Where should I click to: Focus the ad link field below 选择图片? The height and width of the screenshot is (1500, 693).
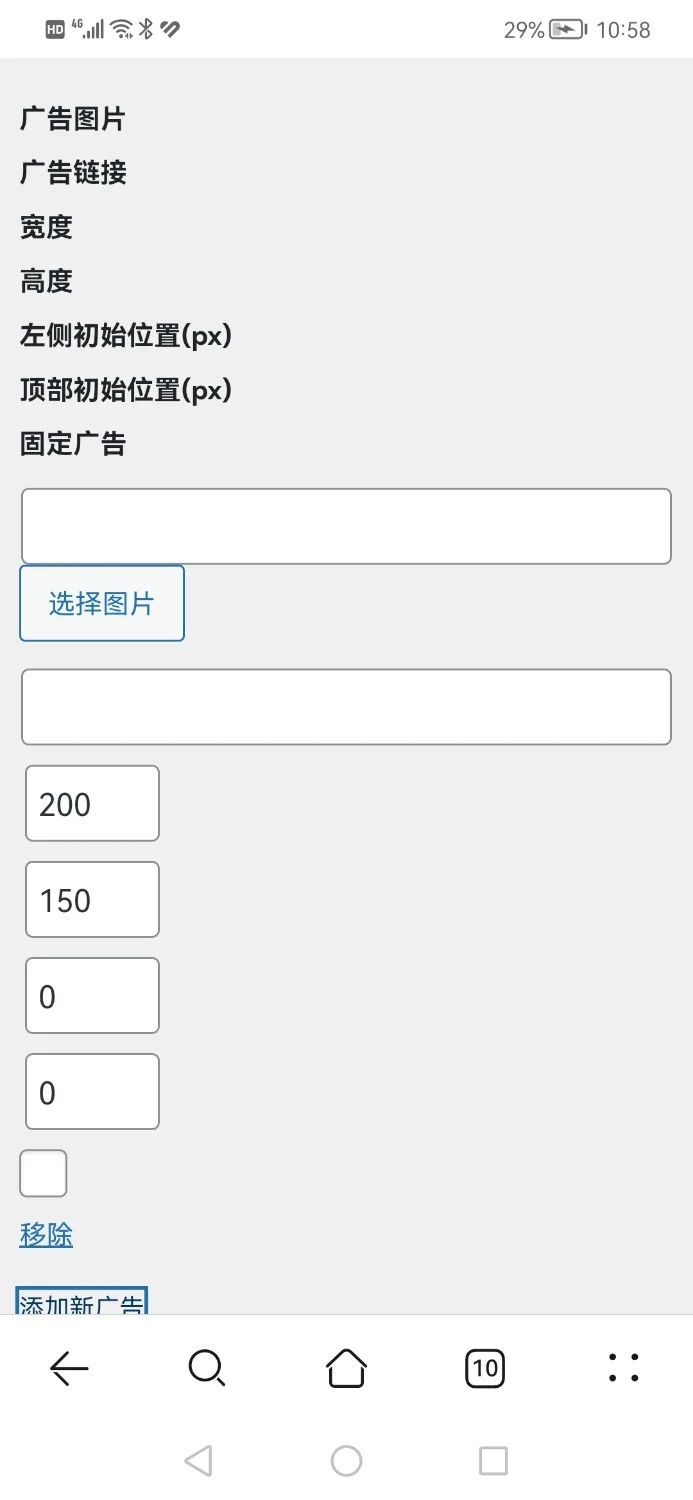pos(346,707)
